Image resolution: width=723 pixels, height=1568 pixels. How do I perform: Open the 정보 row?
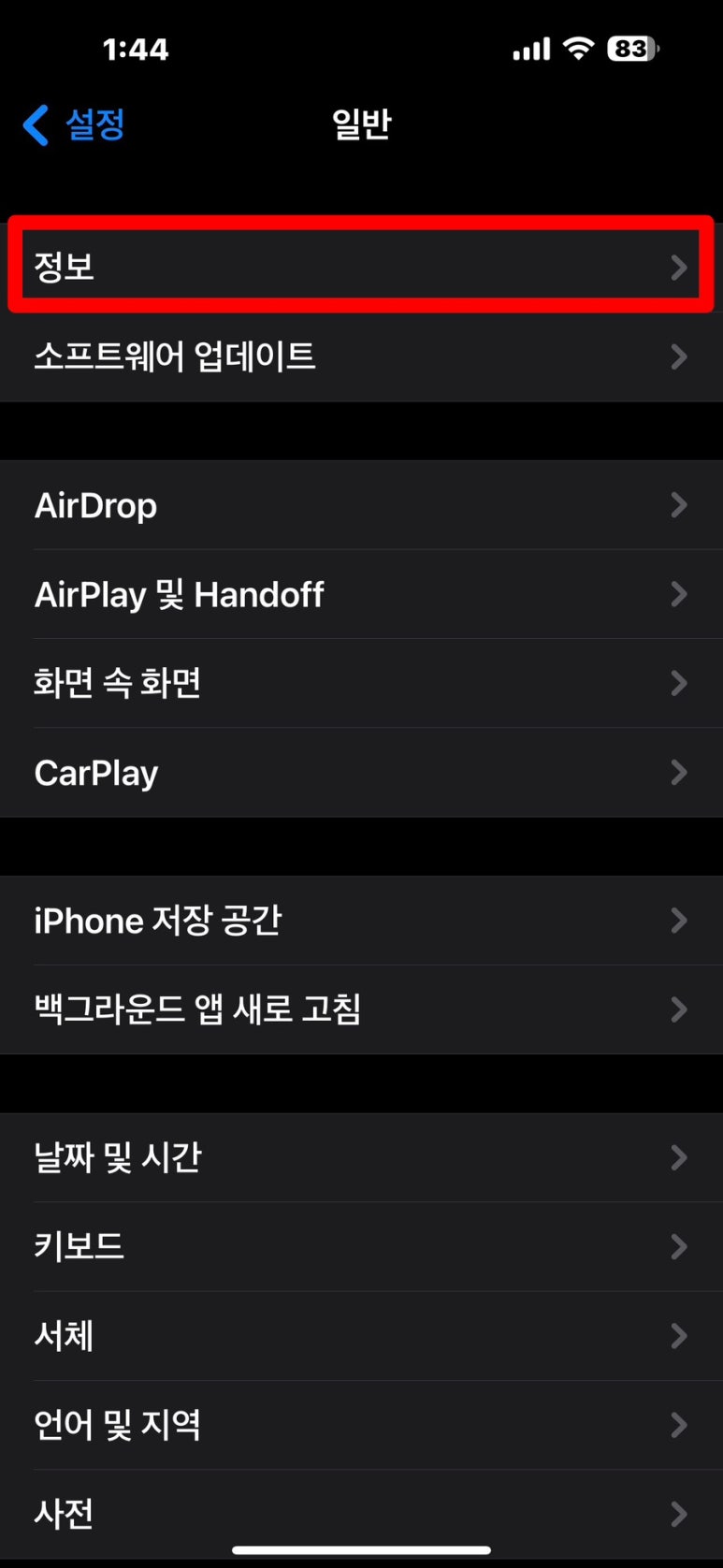361,267
